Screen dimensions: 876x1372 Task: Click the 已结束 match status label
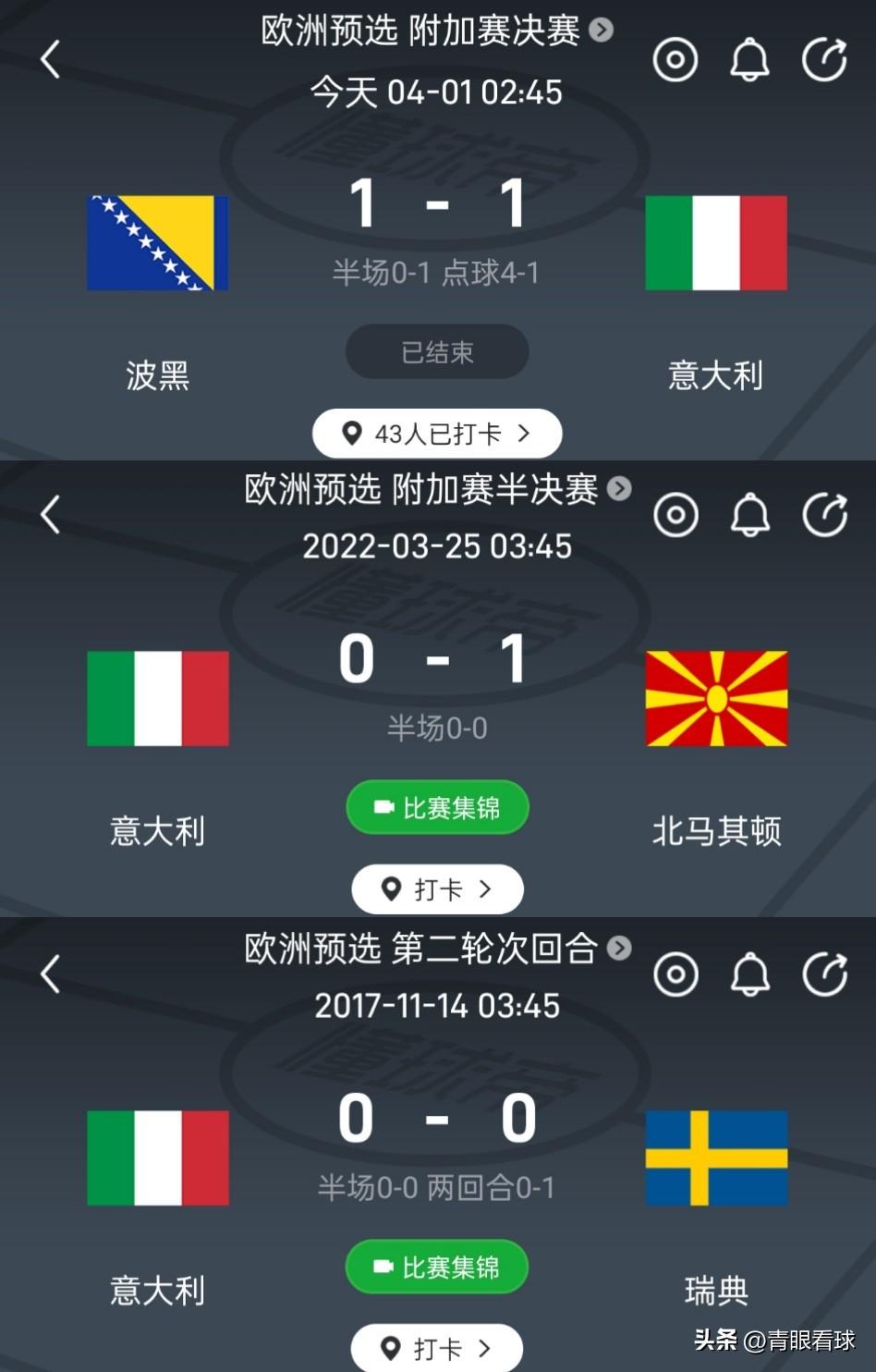pos(436,351)
